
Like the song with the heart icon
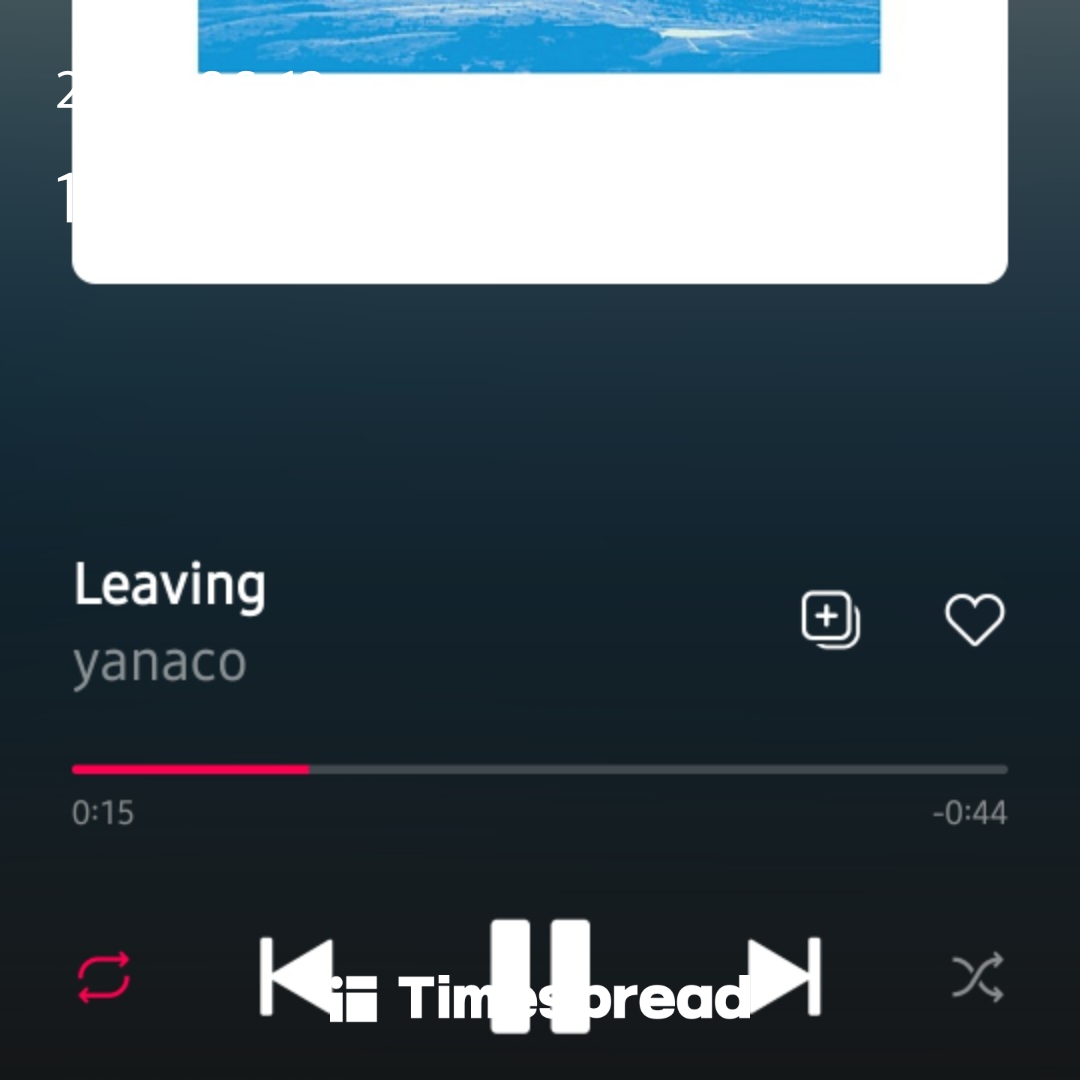[x=974, y=620]
